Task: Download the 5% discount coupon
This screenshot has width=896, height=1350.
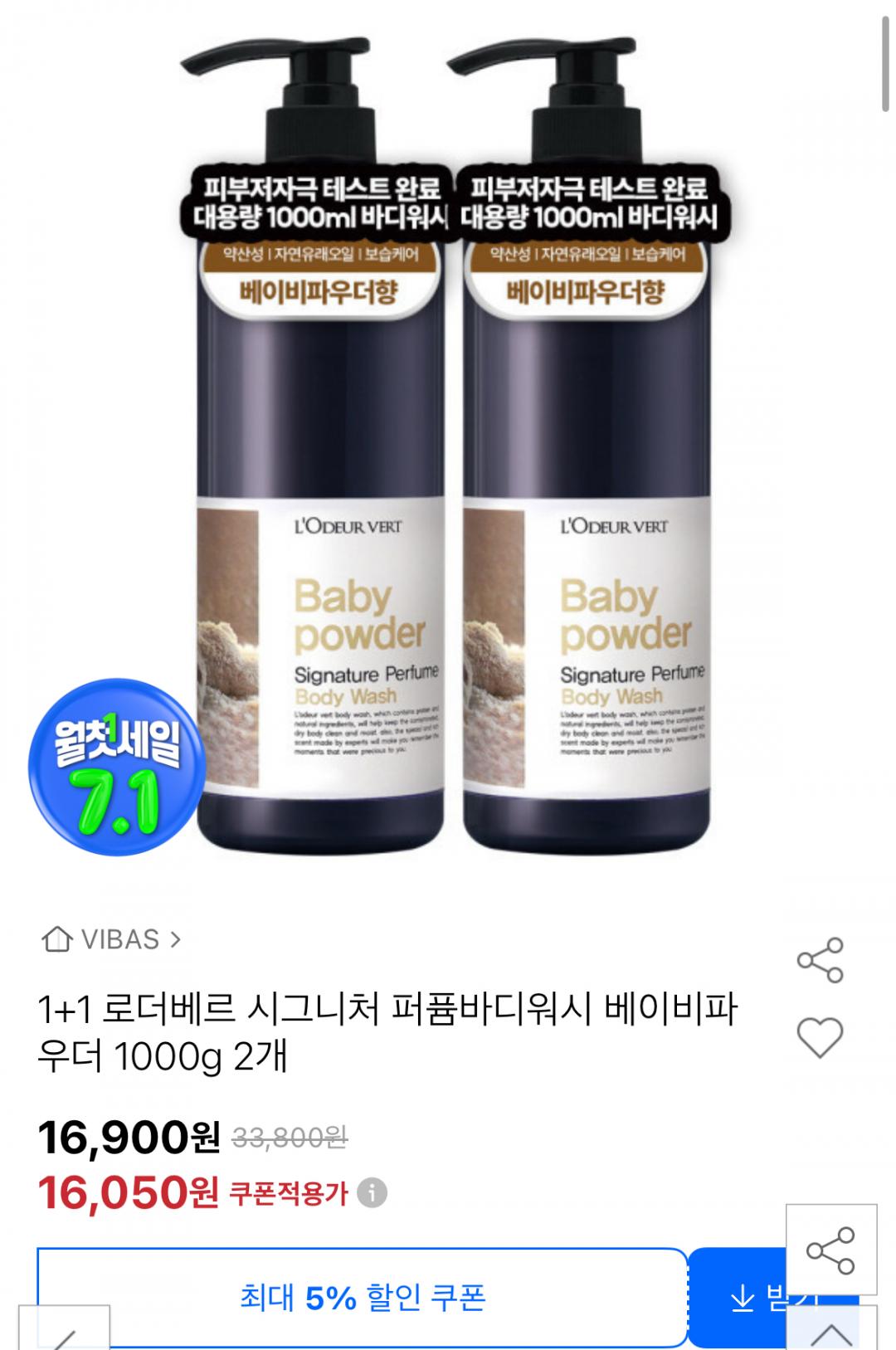Action: pyautogui.click(x=747, y=1299)
